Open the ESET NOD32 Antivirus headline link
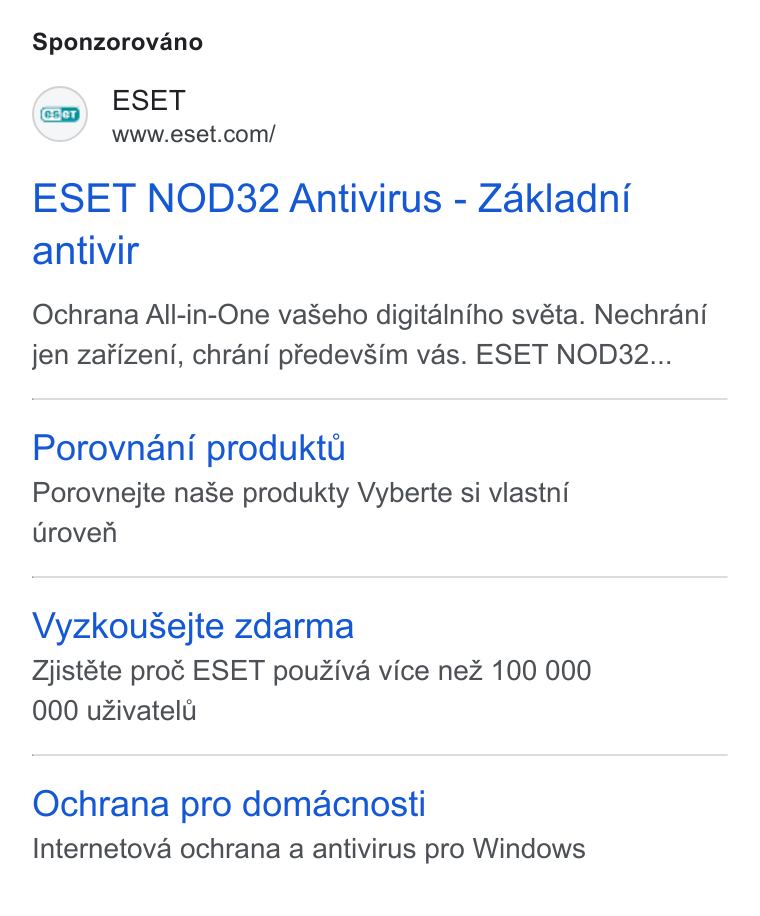Image resolution: width=760 pixels, height=916 pixels. [x=331, y=224]
